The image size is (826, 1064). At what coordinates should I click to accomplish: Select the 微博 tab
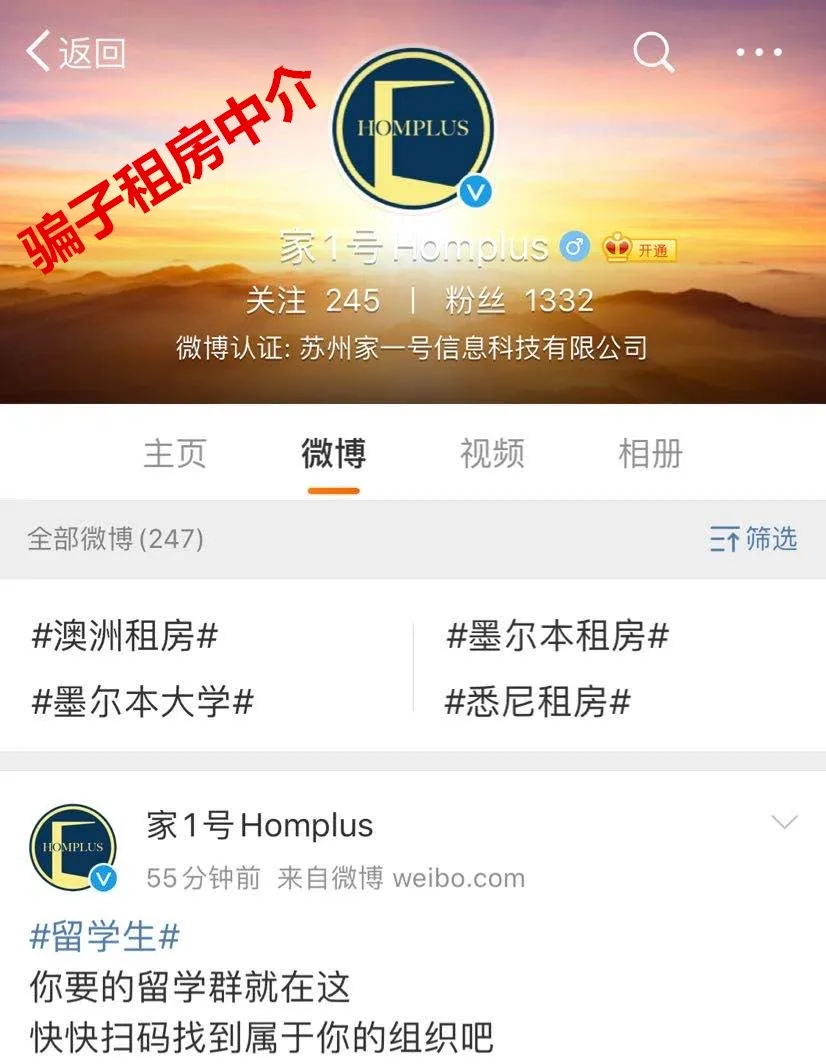pos(334,453)
